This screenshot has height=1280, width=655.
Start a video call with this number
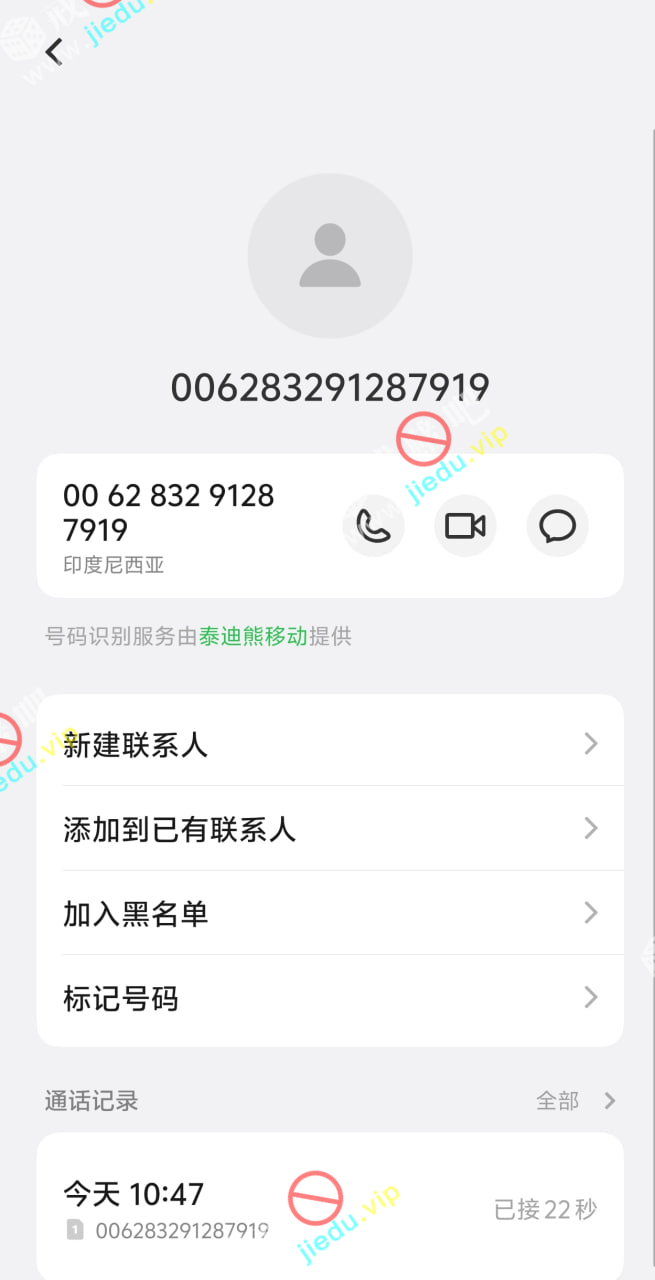465,526
